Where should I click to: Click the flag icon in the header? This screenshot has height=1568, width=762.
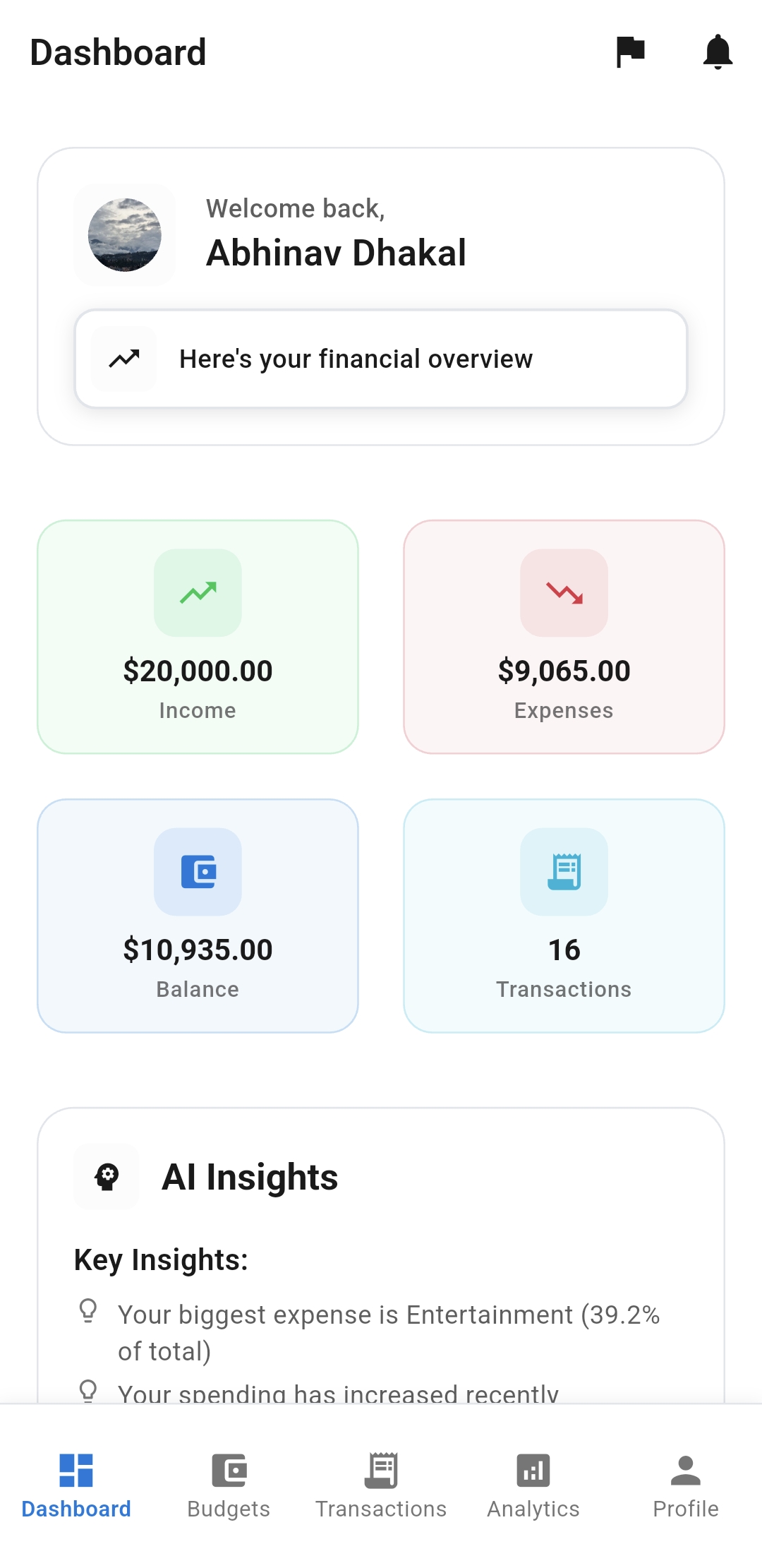630,52
